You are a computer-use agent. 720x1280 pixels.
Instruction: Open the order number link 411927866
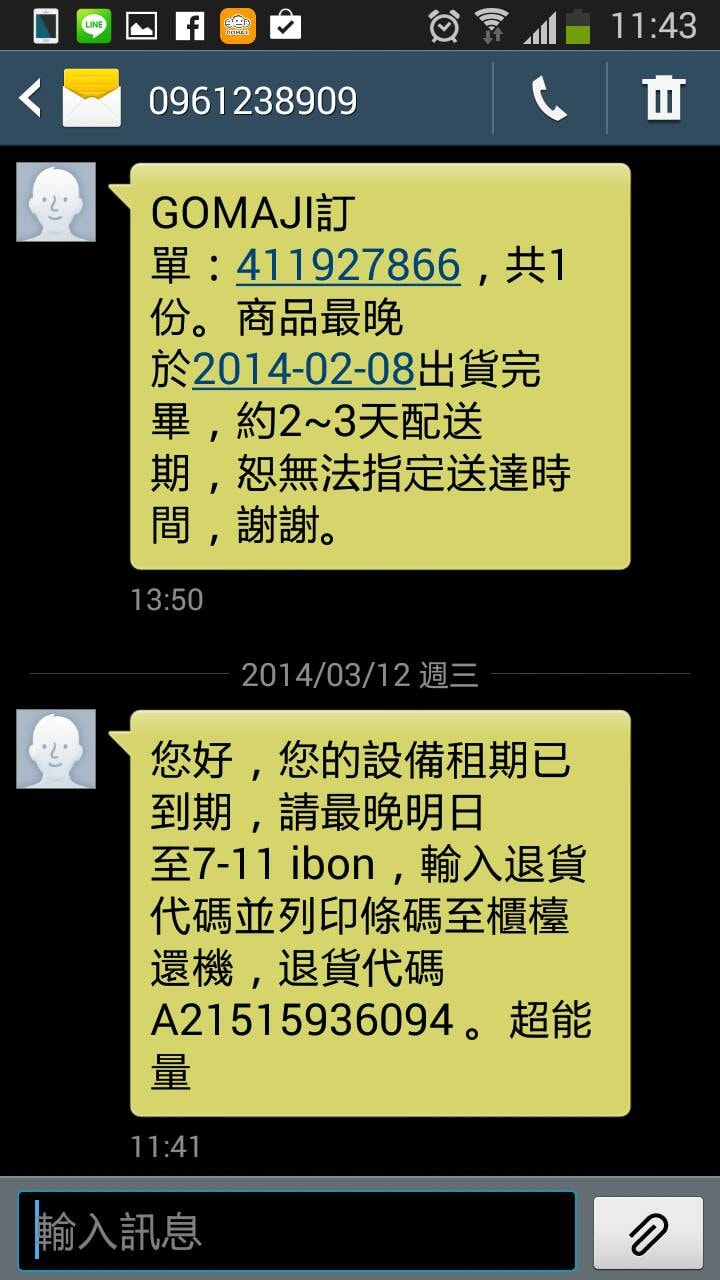tap(348, 266)
